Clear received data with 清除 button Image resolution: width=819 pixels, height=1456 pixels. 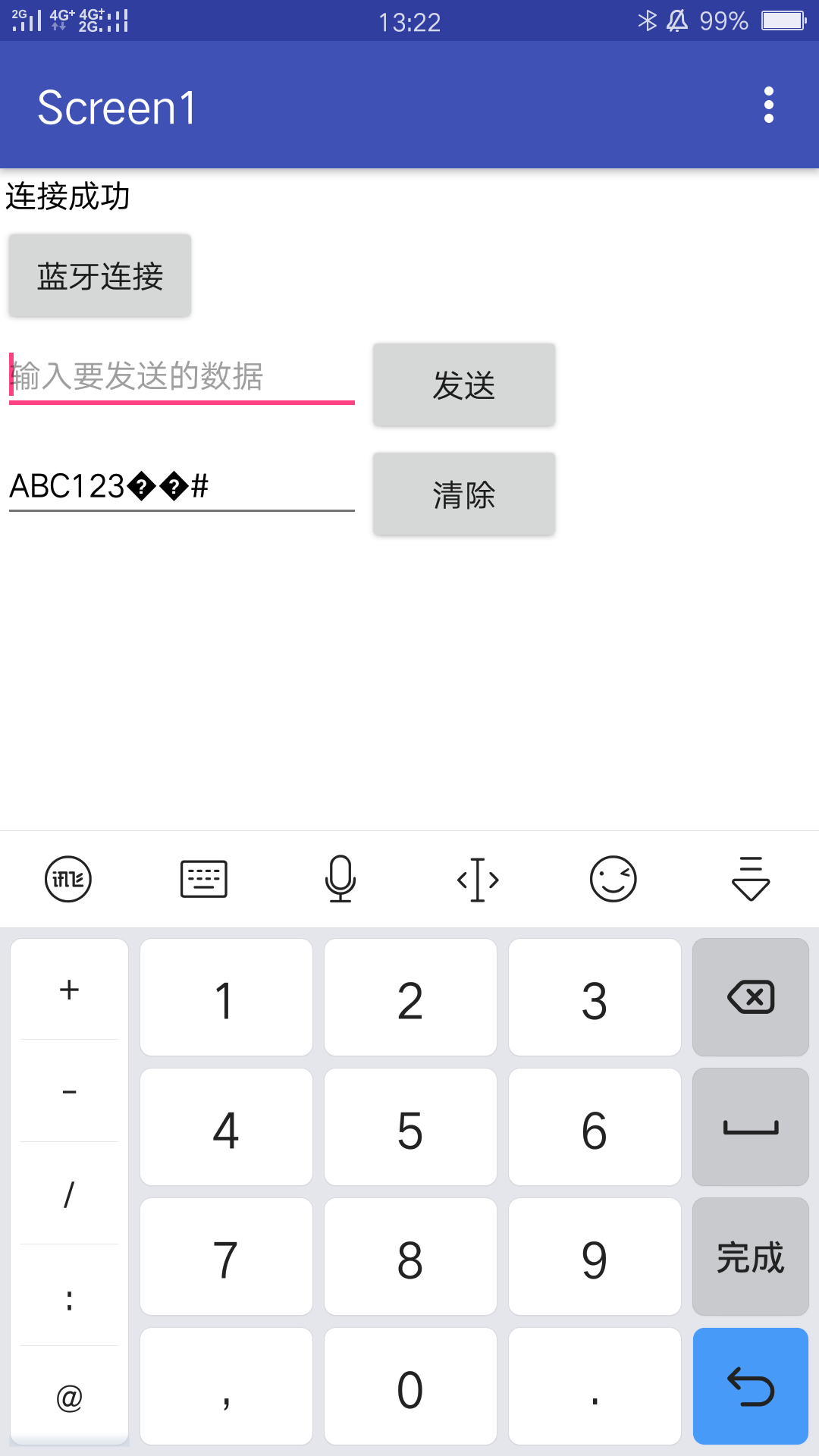pyautogui.click(x=464, y=494)
